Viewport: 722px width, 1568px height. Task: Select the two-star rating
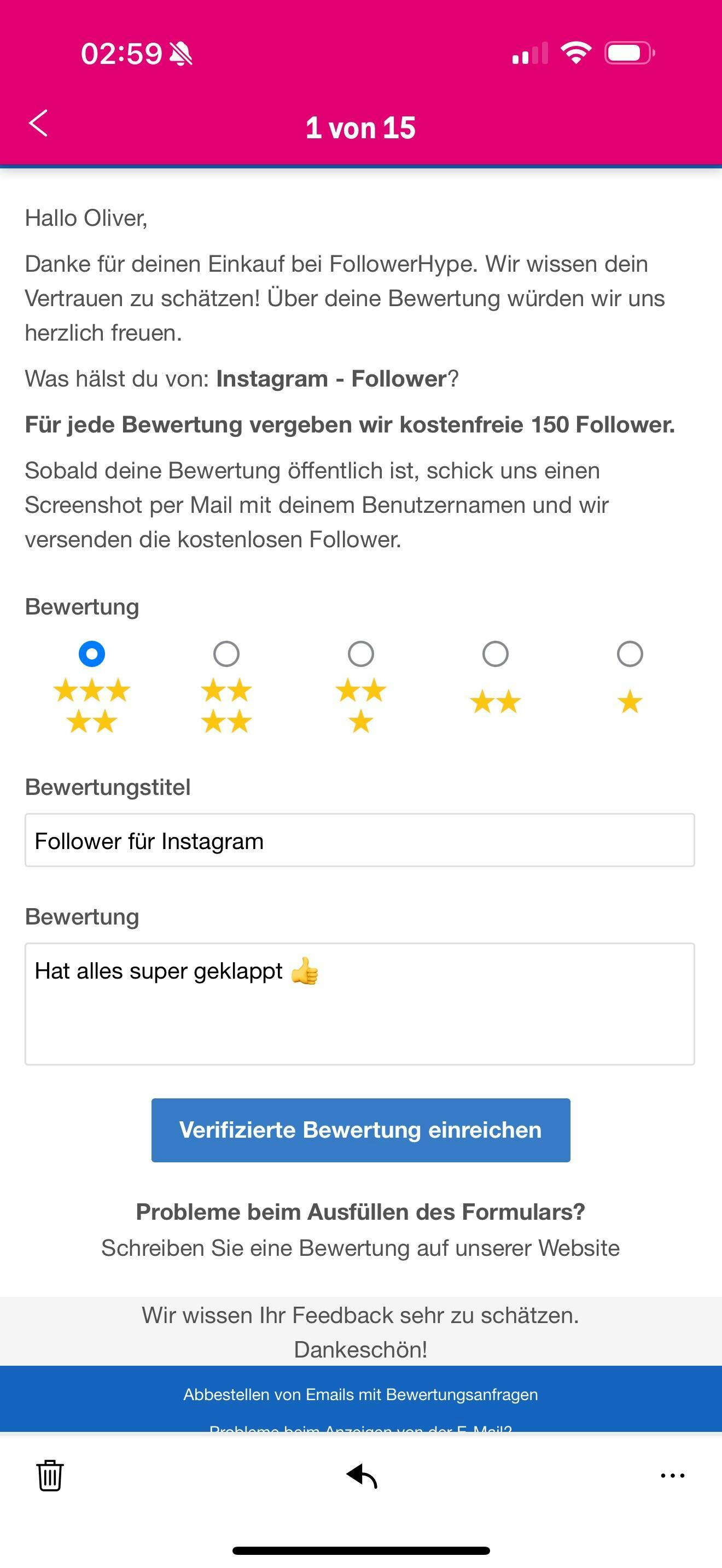[x=496, y=654]
